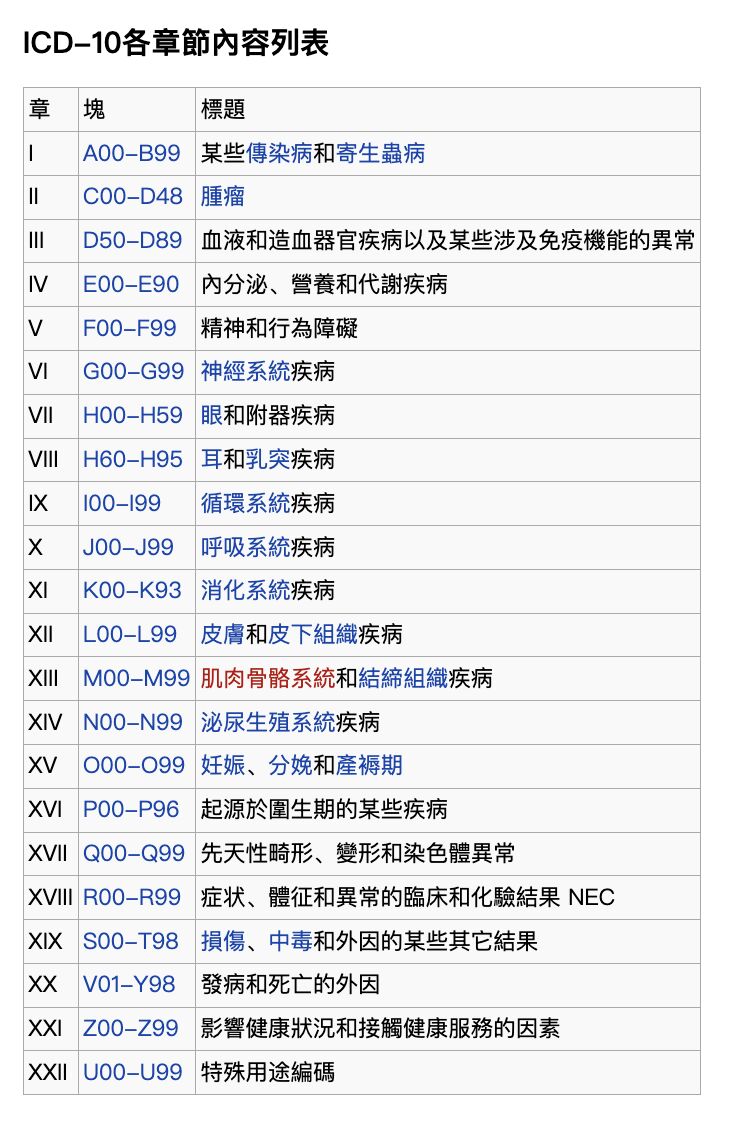Open the 神經系統 link

(x=245, y=372)
